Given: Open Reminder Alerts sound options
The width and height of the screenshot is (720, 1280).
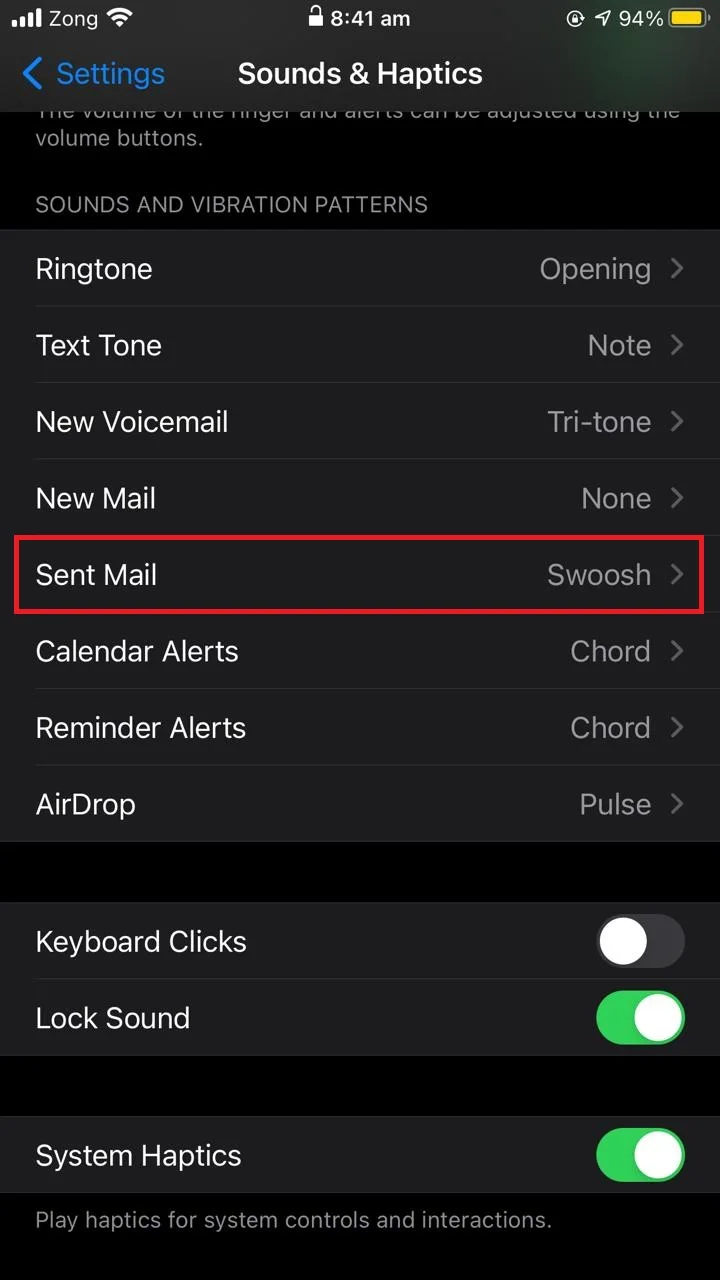Looking at the screenshot, I should click(360, 728).
